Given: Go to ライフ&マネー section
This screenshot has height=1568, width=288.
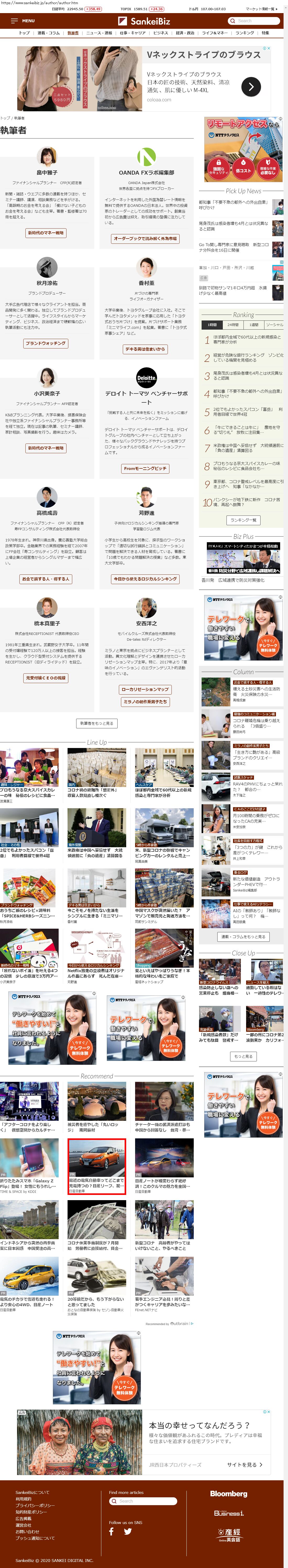Looking at the screenshot, I should point(214,33).
